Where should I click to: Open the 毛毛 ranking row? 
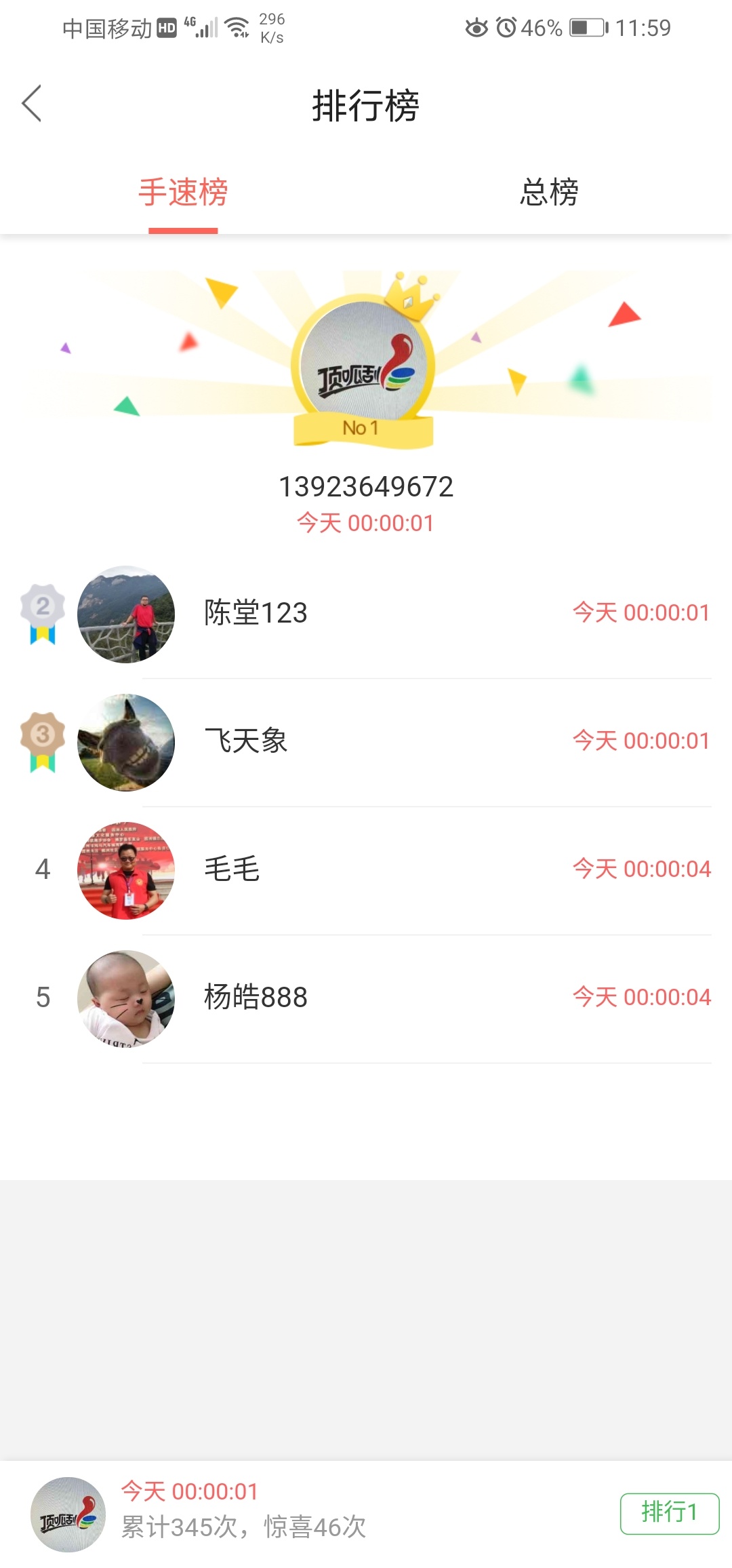pos(366,869)
